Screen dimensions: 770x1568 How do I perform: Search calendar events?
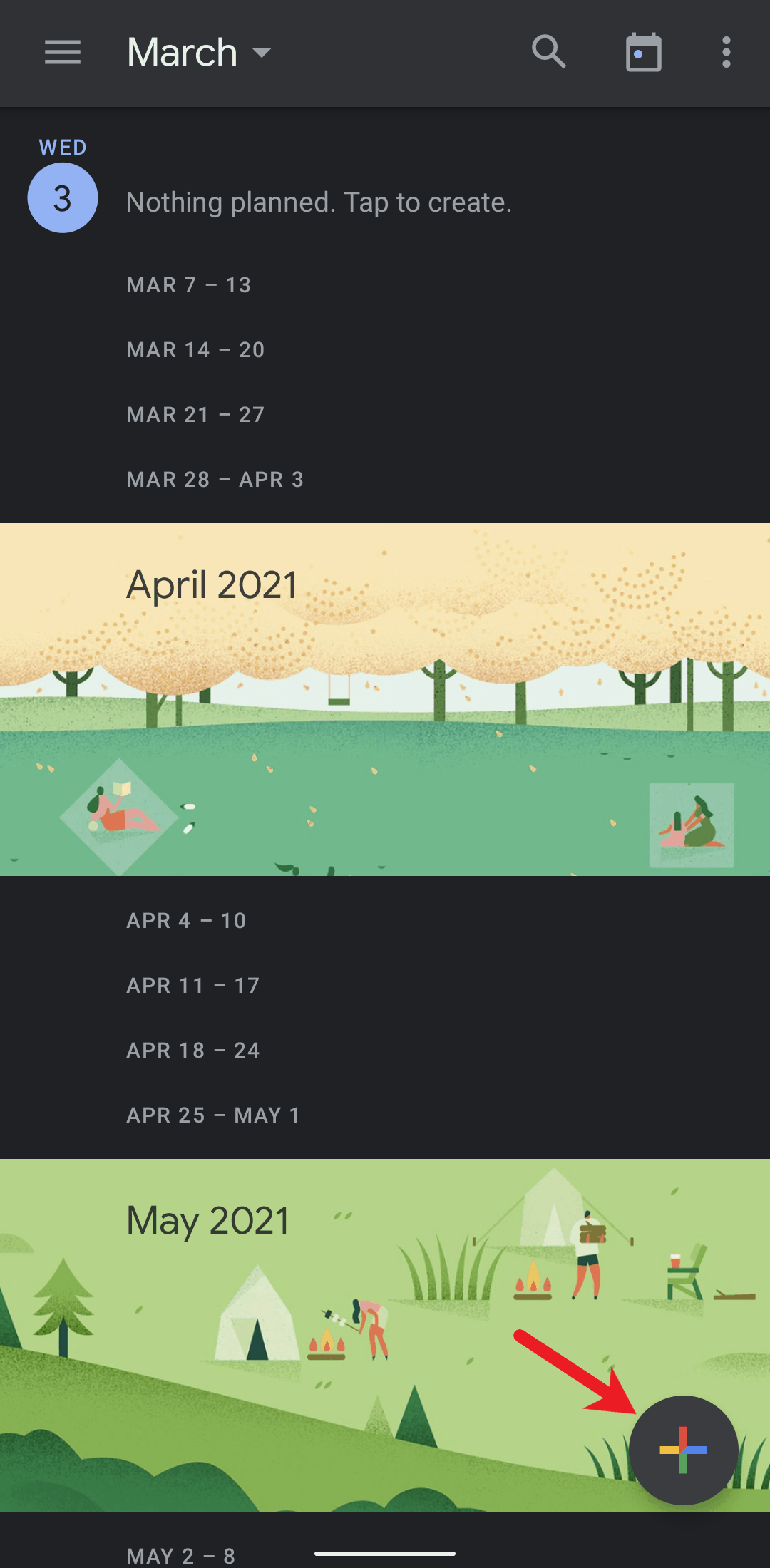[x=548, y=52]
